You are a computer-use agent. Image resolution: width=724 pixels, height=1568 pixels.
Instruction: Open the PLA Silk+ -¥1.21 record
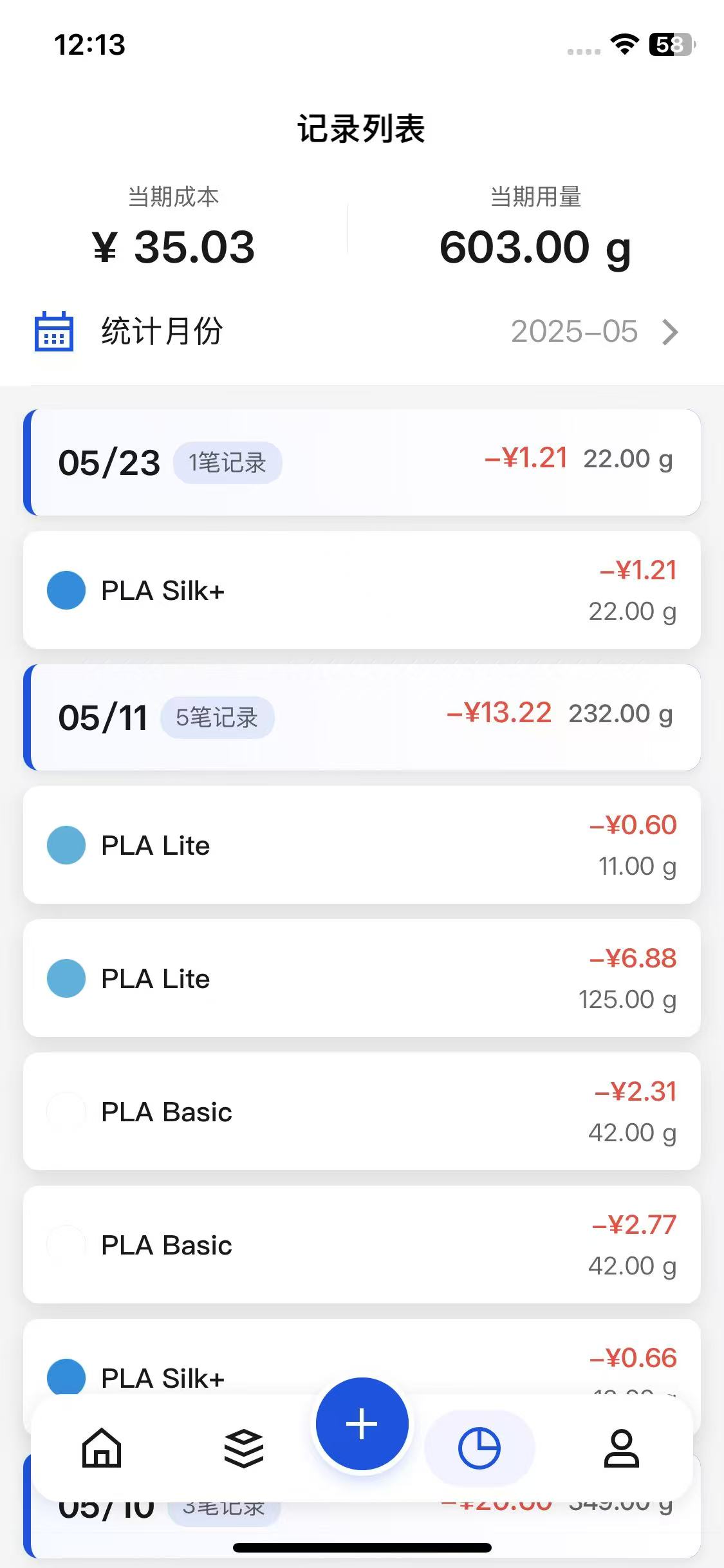pos(362,590)
